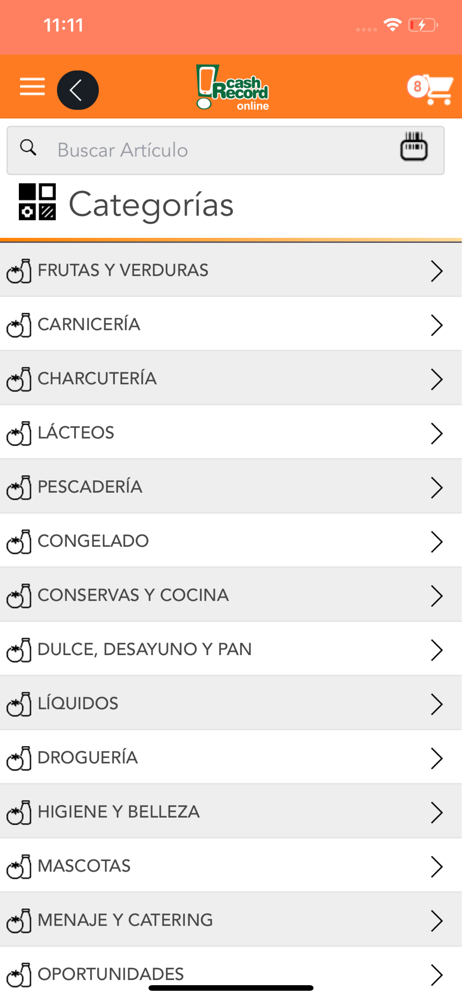Screen dimensions: 462x1000
Task: Select the Carnicería category
Action: 231,325
